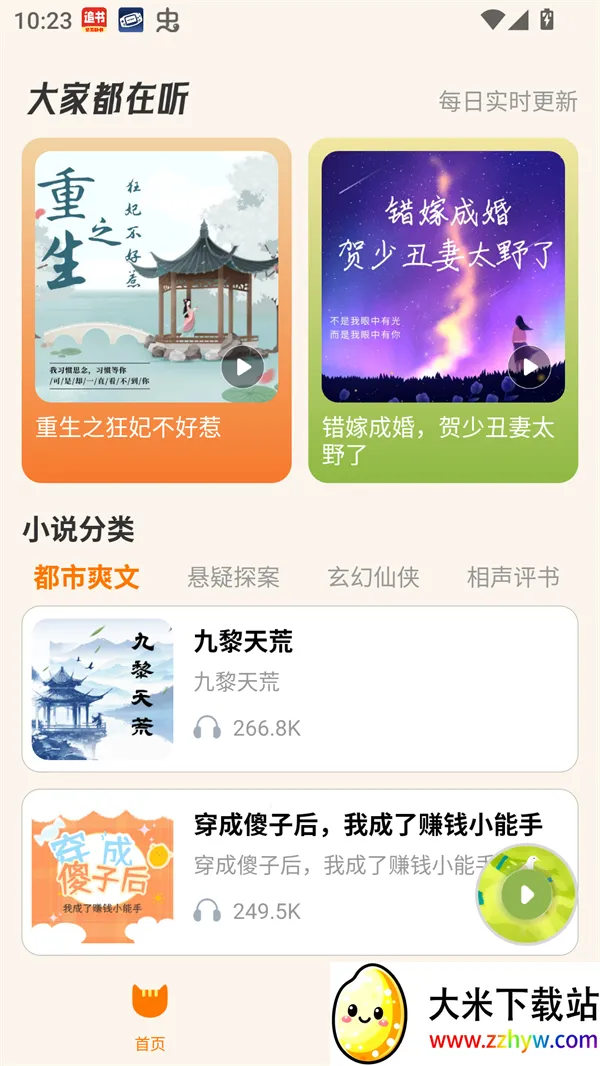
Task: Select the 都市爽文 category tab
Action: click(x=86, y=577)
